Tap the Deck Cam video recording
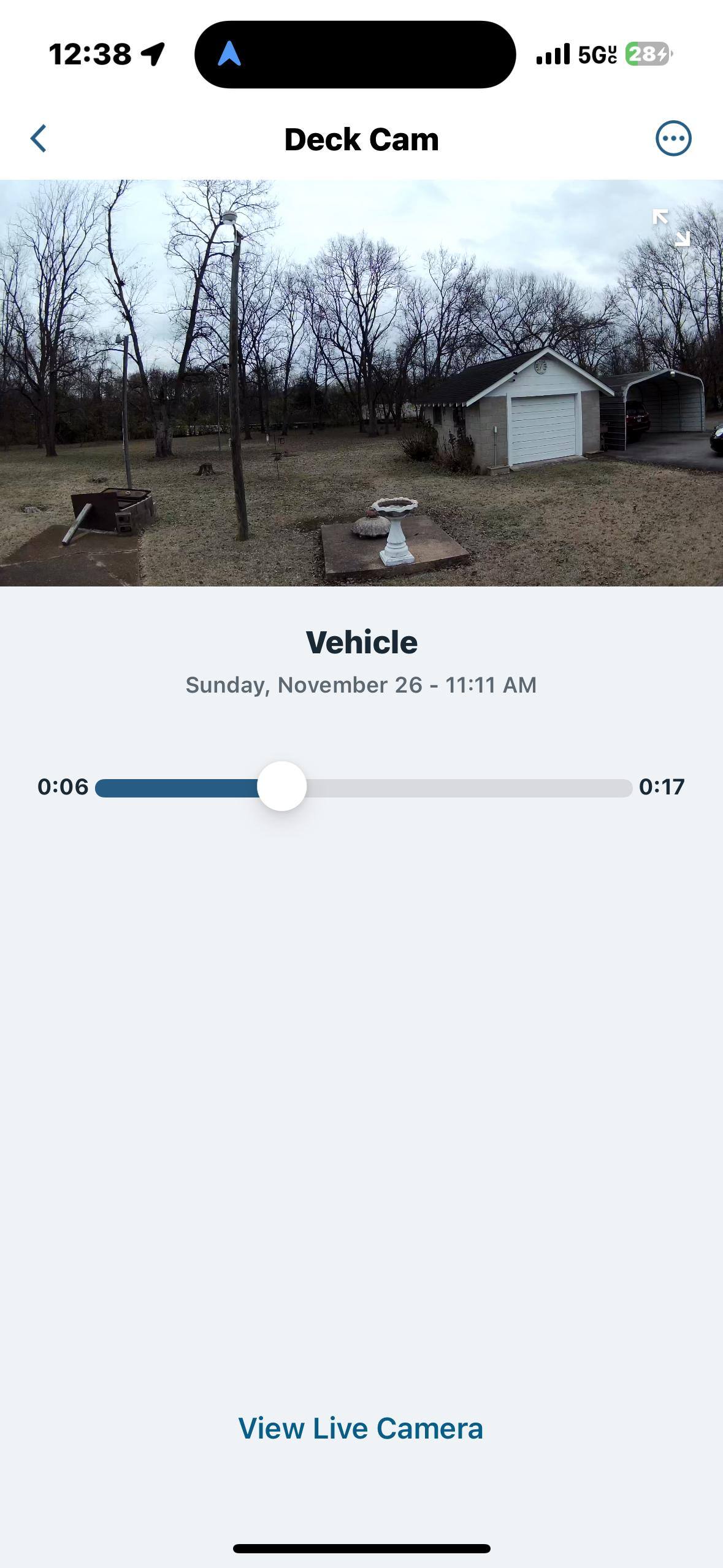The width and height of the screenshot is (723, 1568). [361, 383]
